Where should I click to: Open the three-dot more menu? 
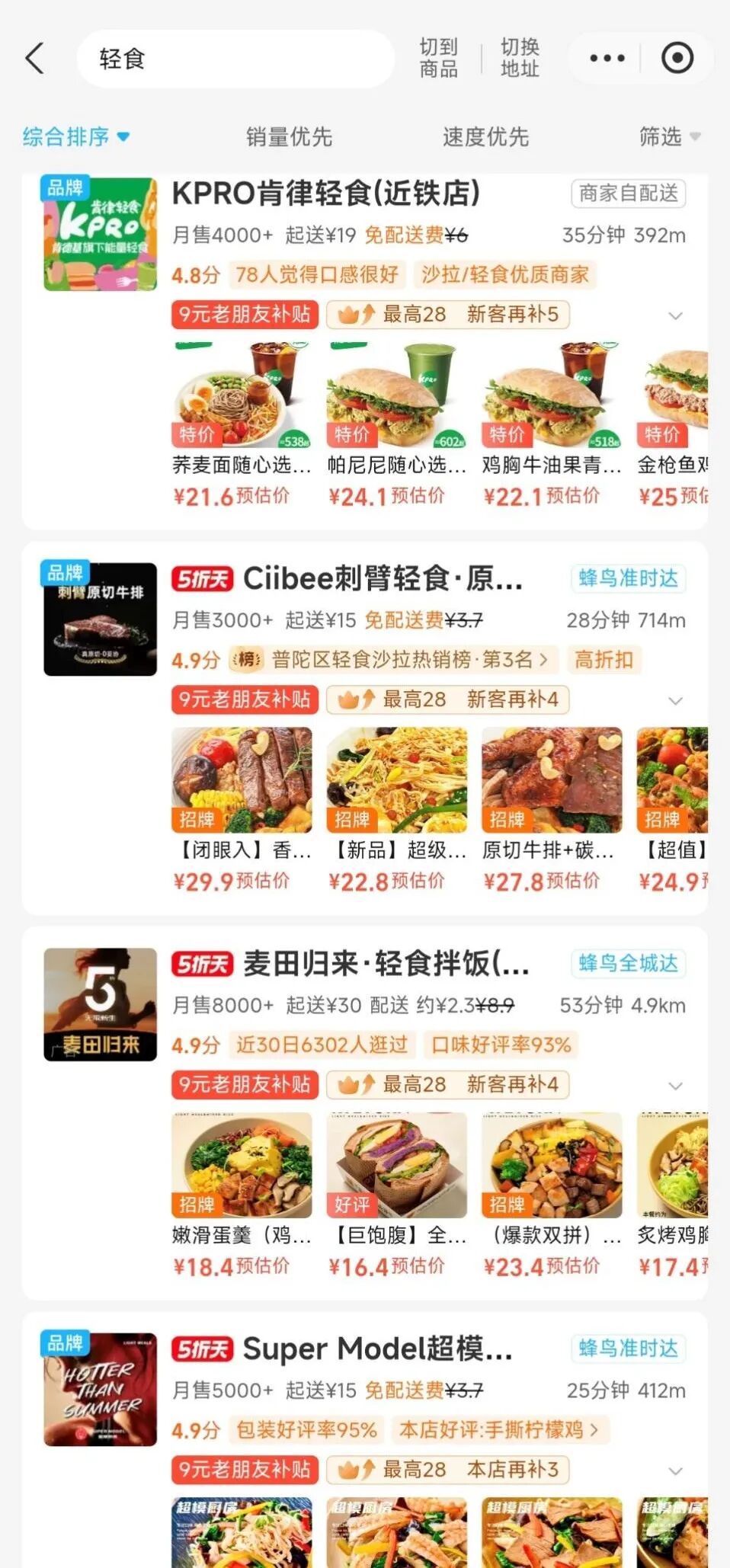pyautogui.click(x=607, y=58)
